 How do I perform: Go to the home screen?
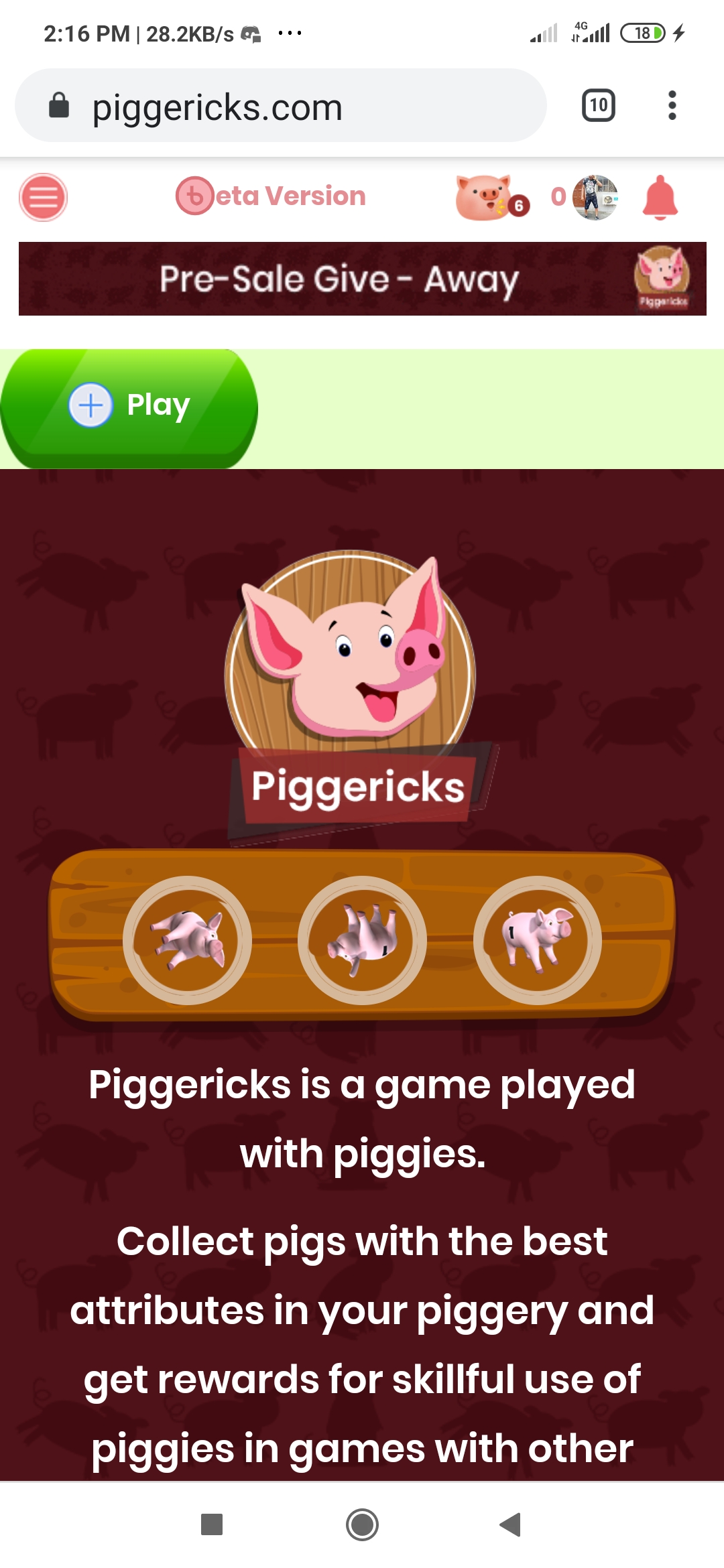click(362, 1524)
